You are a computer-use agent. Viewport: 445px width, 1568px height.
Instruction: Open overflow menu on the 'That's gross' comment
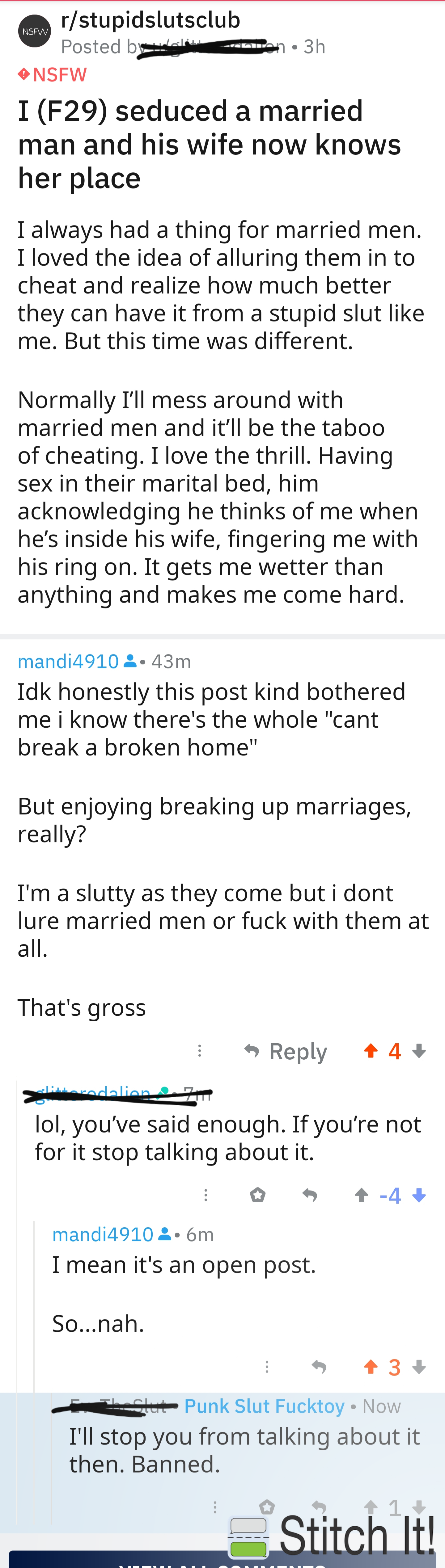[x=200, y=1051]
